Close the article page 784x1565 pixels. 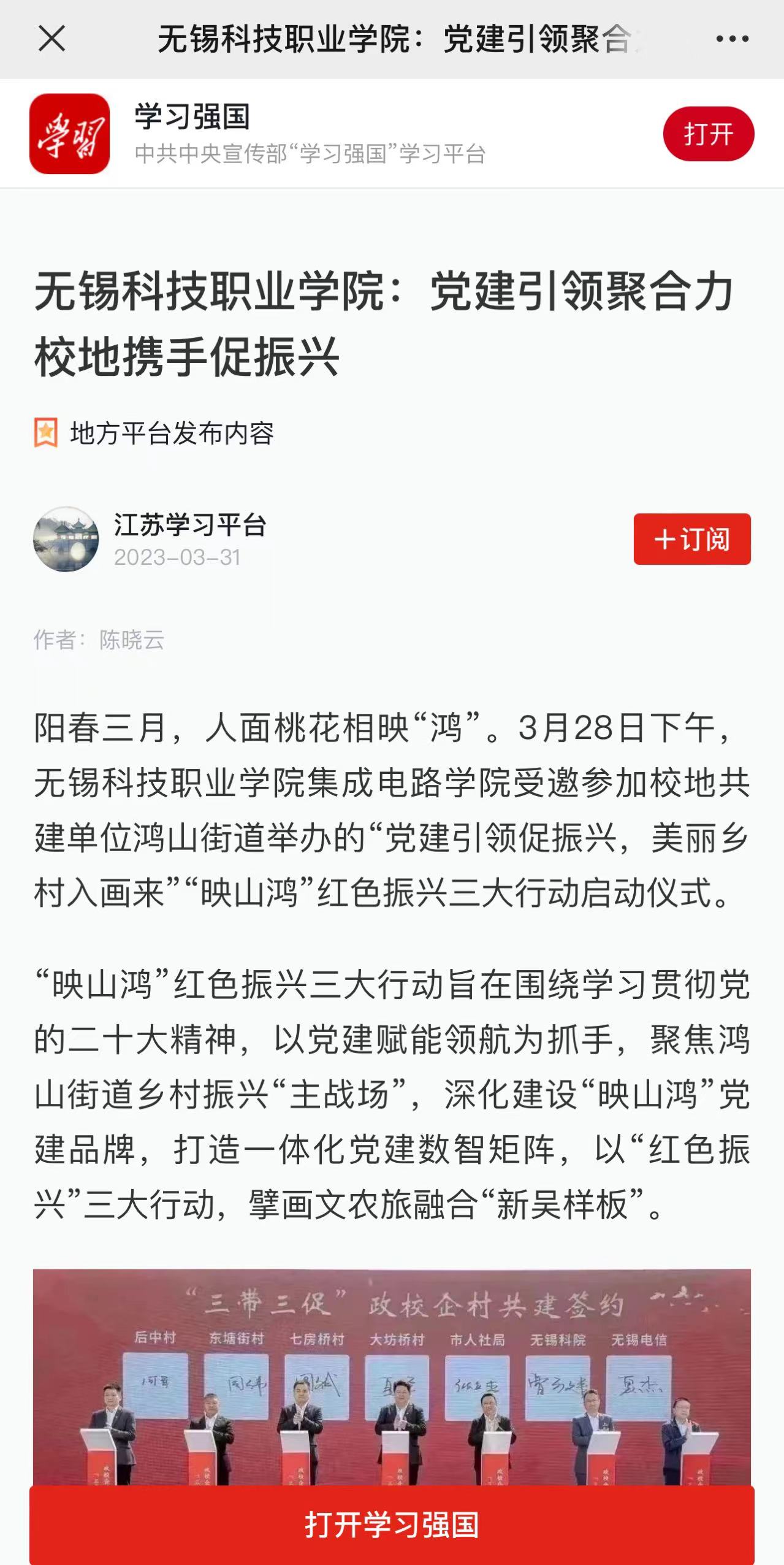51,39
